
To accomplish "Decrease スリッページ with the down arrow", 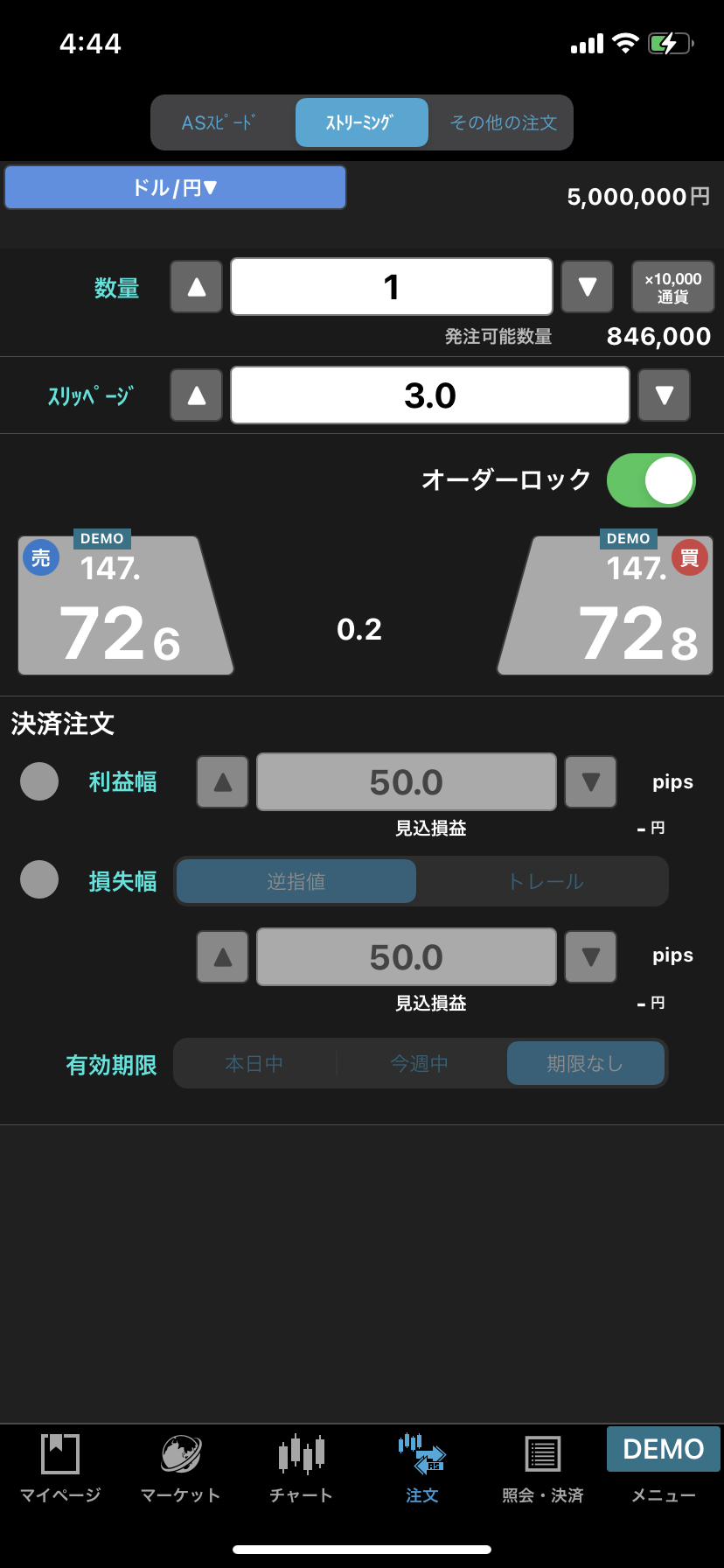I will click(x=664, y=395).
